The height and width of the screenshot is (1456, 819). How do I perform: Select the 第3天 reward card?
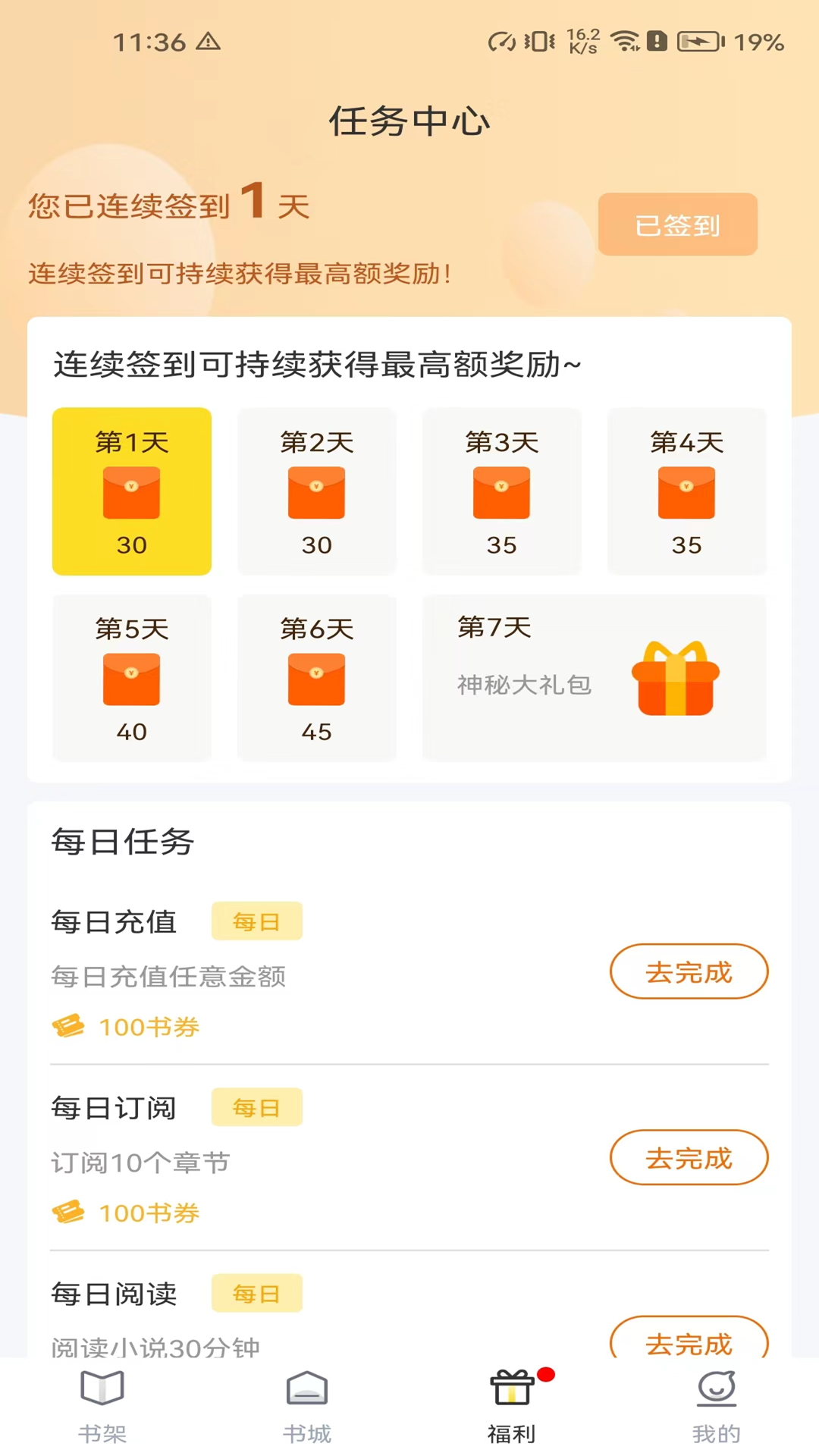coord(501,491)
